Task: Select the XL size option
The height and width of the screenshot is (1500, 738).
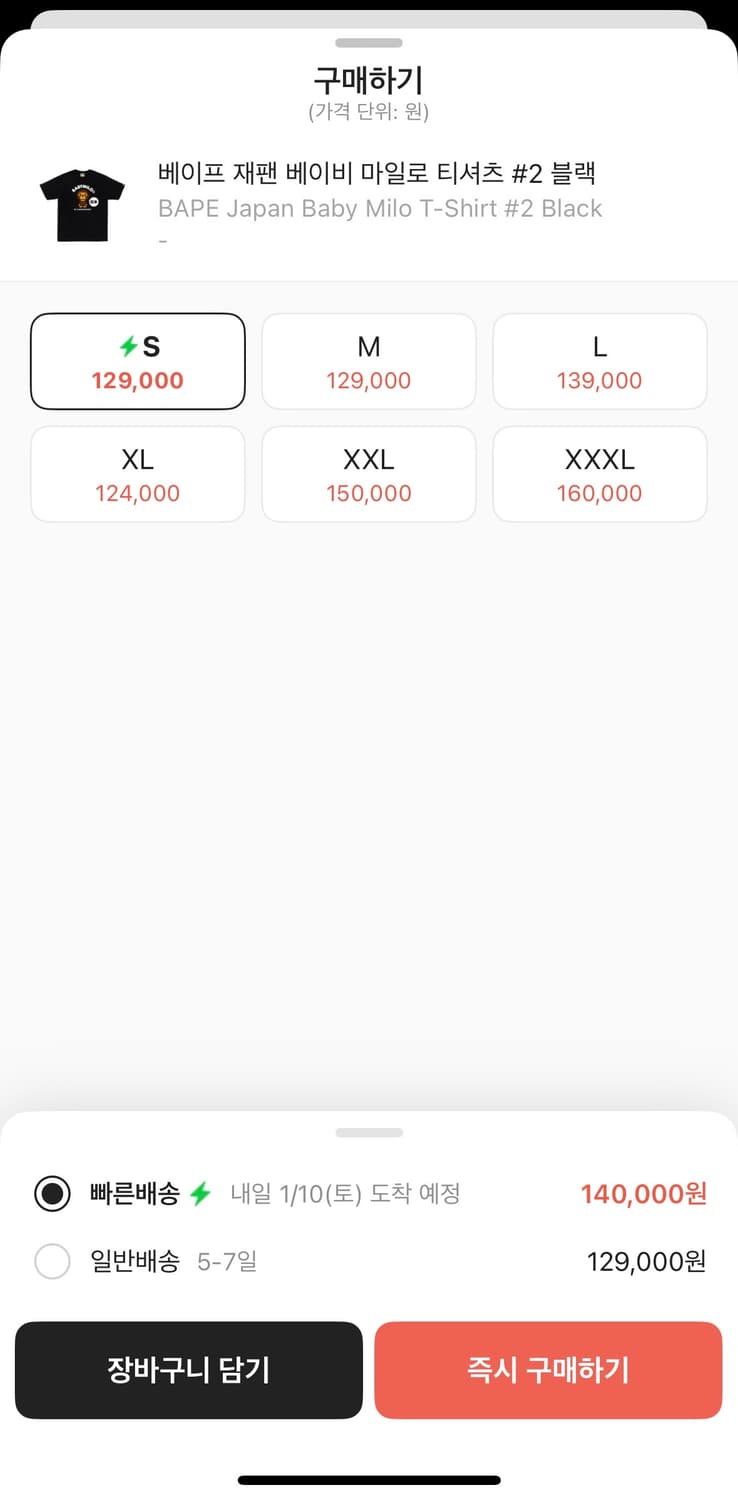Action: 138,475
